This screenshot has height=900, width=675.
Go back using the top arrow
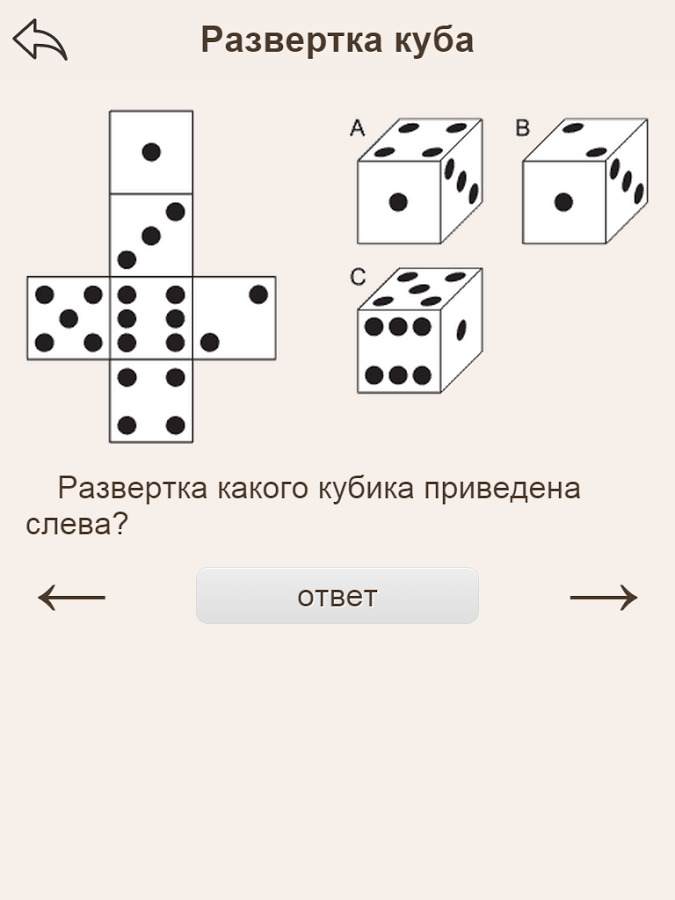[40, 41]
